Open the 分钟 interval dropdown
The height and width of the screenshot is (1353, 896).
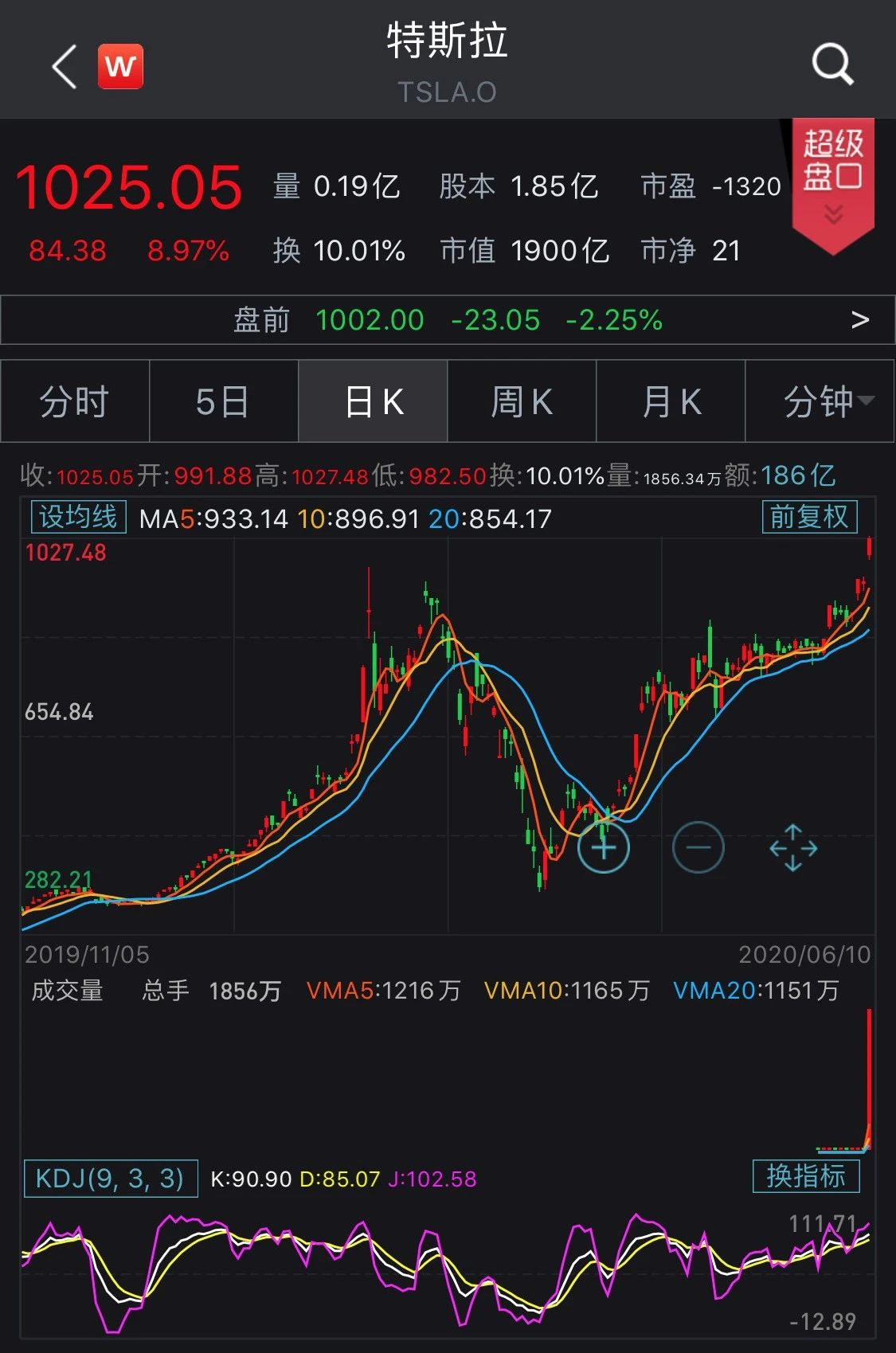tap(820, 401)
